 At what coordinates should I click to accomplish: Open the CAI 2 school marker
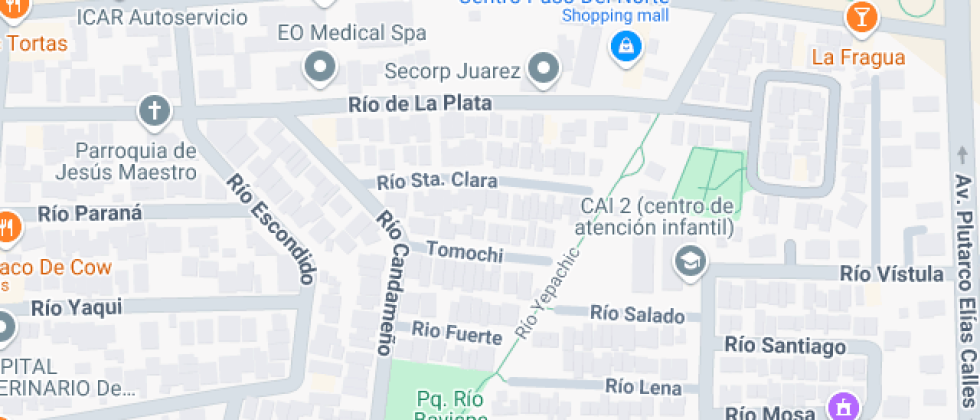pos(718,263)
